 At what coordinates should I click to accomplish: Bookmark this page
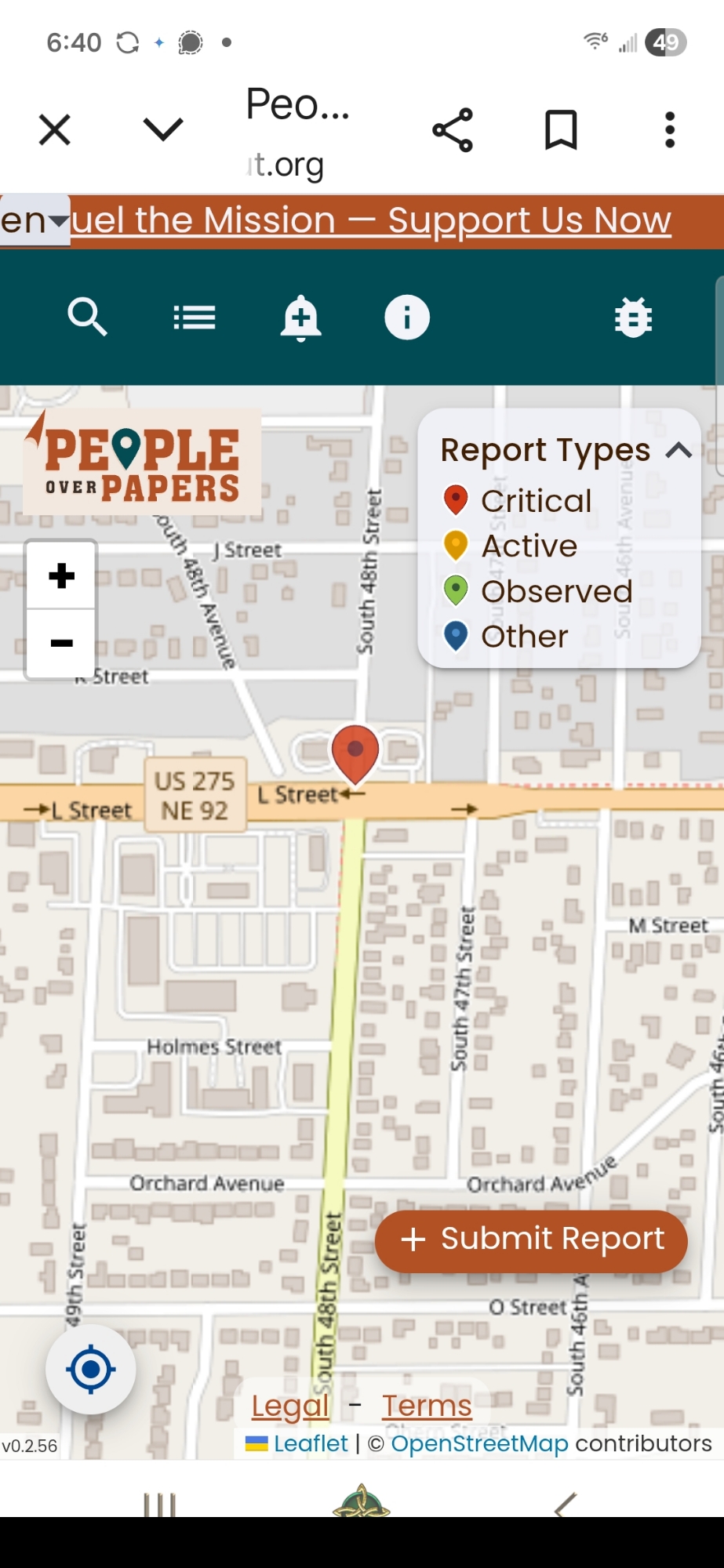point(561,130)
